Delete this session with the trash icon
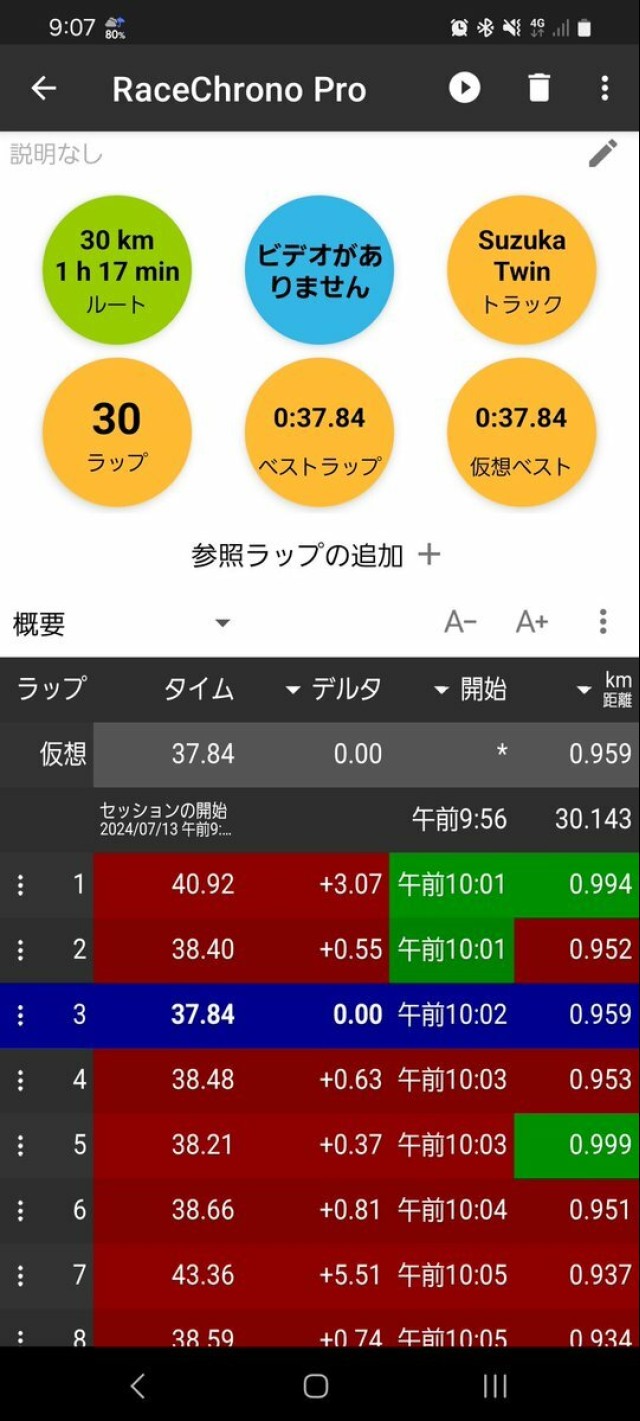The image size is (640, 1421). pyautogui.click(x=539, y=89)
